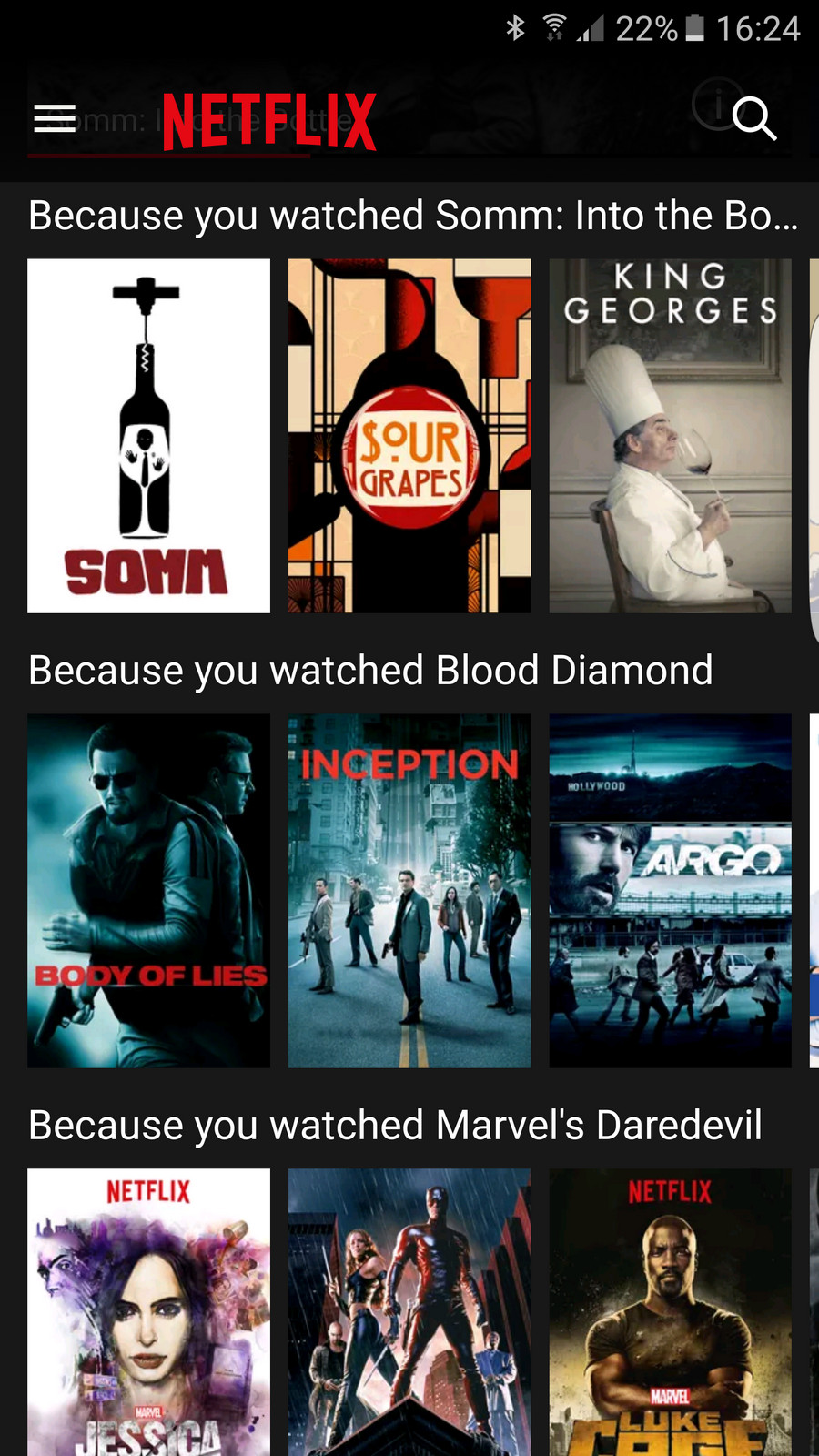819x1456 pixels.
Task: Open King Georges documentary tile
Action: tap(670, 436)
